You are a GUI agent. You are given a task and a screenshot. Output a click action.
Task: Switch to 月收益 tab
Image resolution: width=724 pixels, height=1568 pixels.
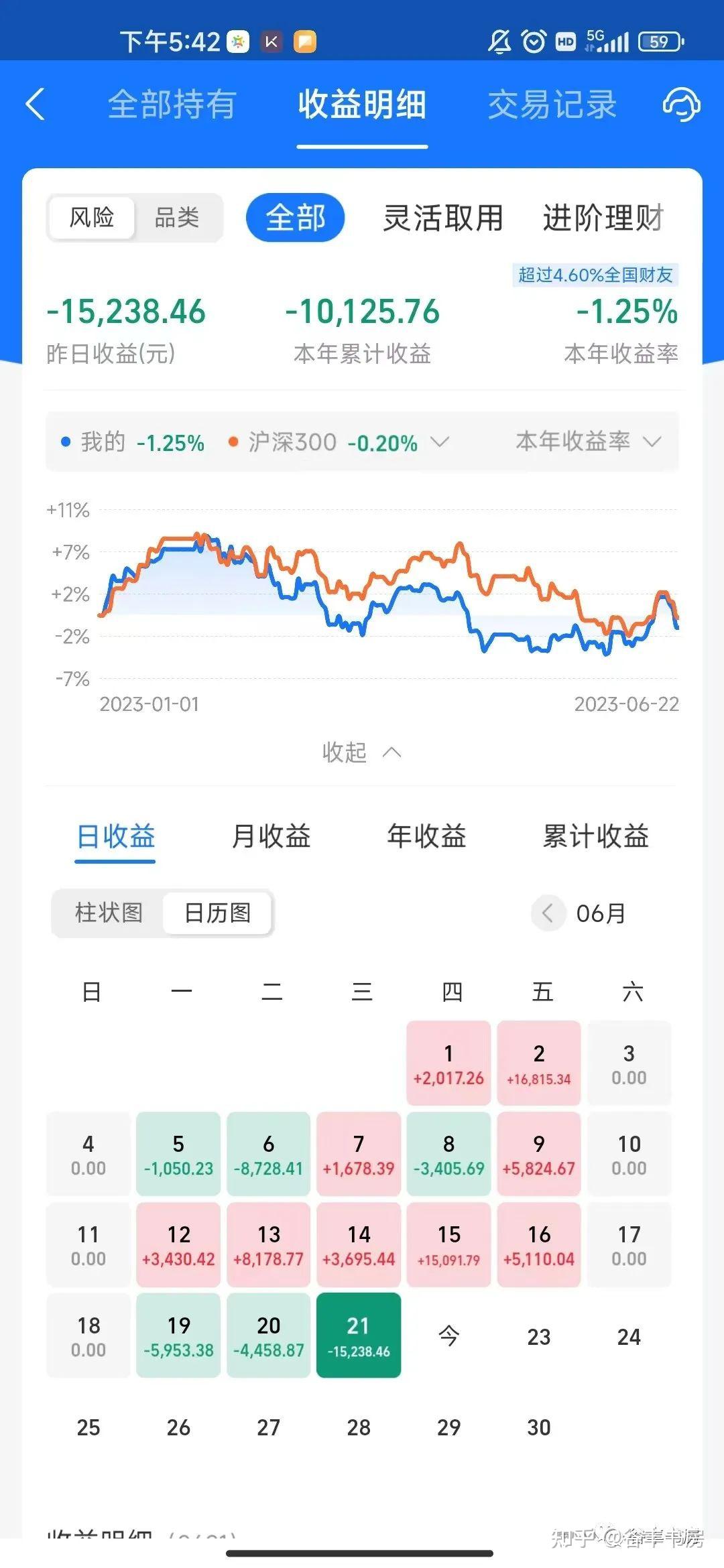[271, 836]
